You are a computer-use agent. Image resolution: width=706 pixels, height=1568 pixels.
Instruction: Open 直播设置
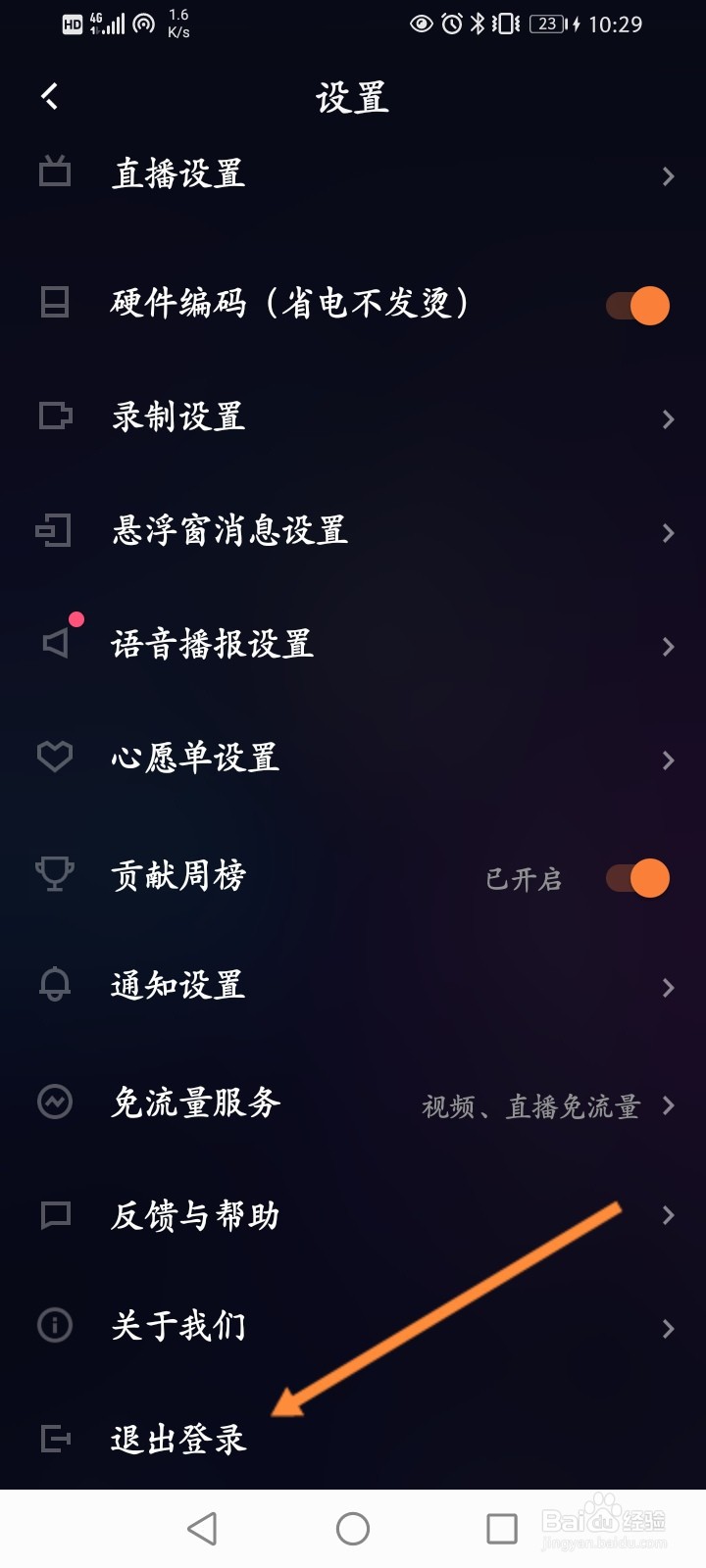coord(353,174)
